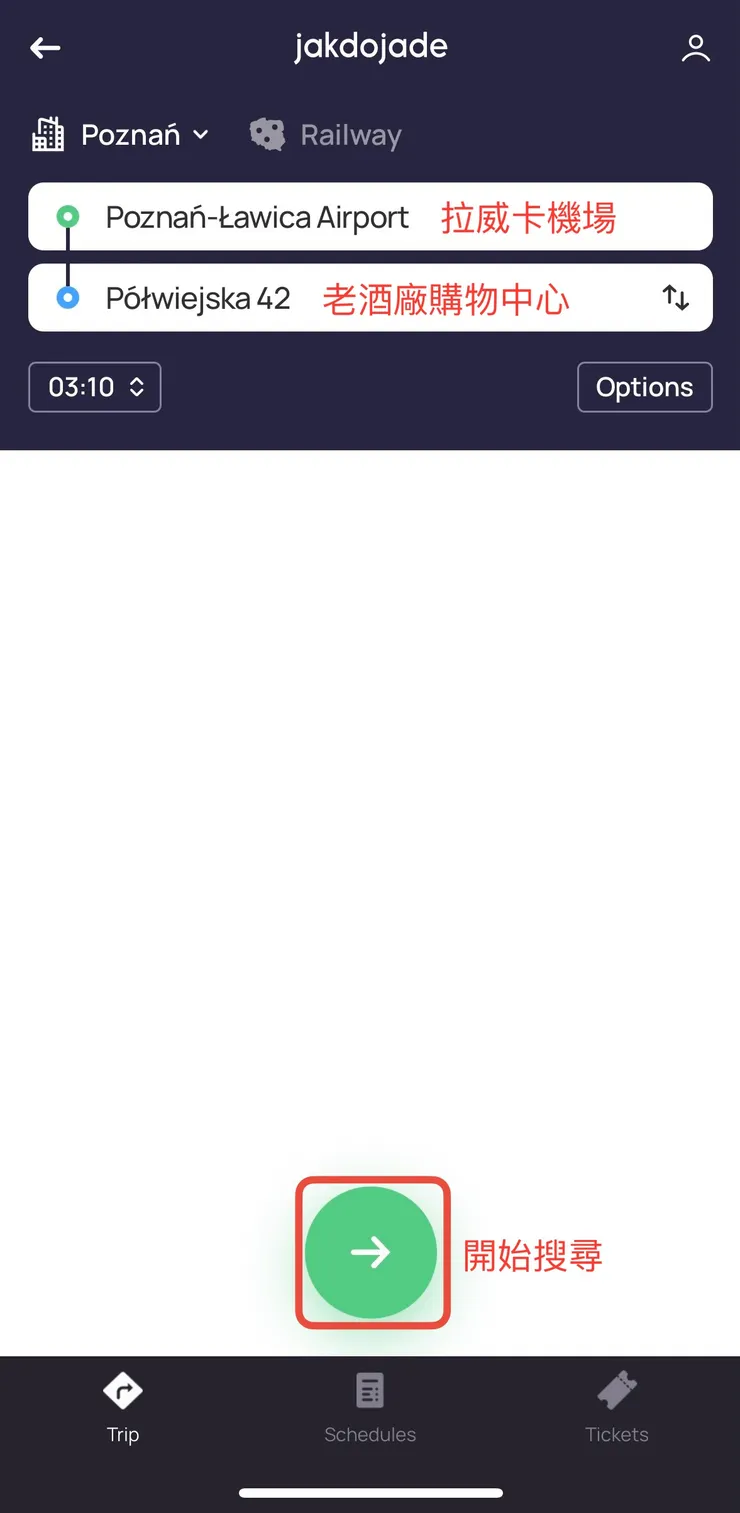Switch to the Schedules tab
The height and width of the screenshot is (1513, 740).
pos(370,1407)
